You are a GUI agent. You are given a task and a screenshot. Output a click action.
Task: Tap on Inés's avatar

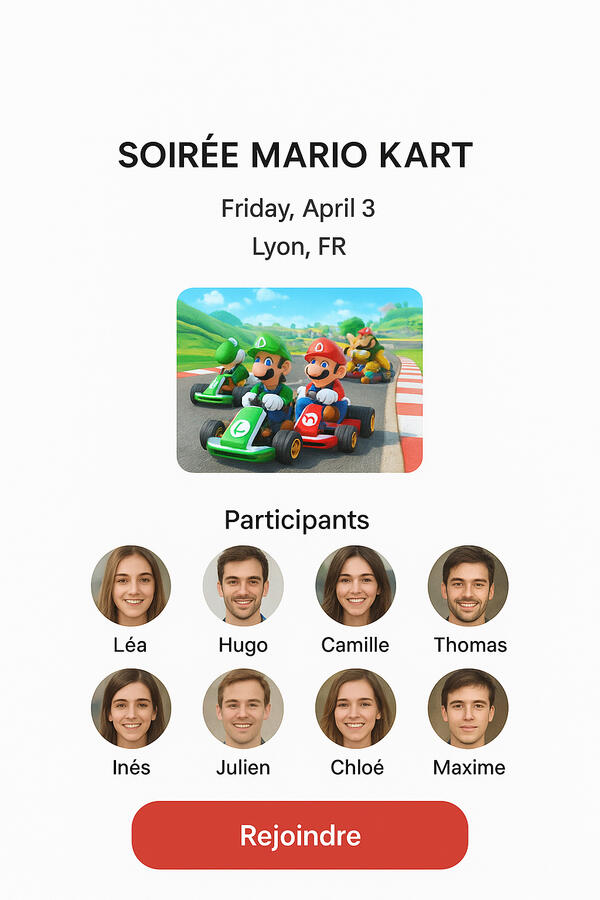[131, 708]
